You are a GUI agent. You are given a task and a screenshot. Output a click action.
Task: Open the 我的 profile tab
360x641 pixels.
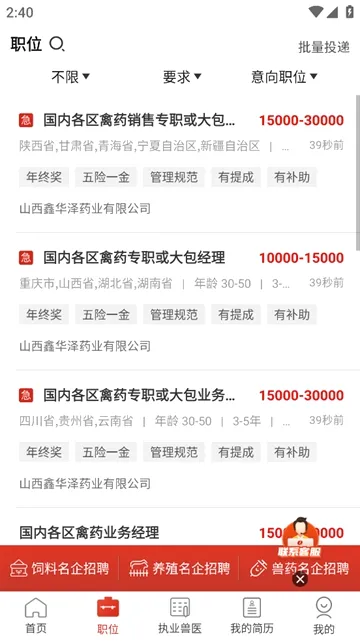point(324,616)
